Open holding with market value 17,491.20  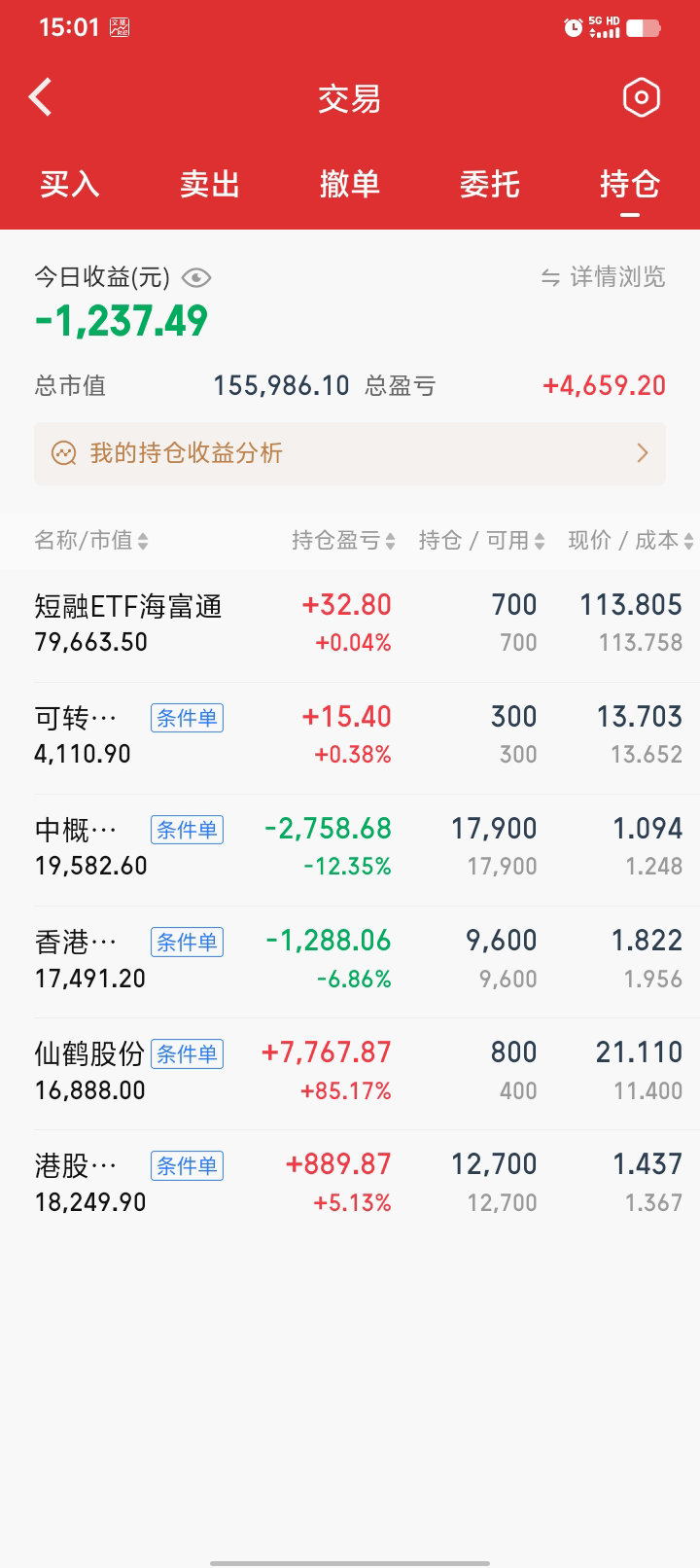tap(350, 959)
